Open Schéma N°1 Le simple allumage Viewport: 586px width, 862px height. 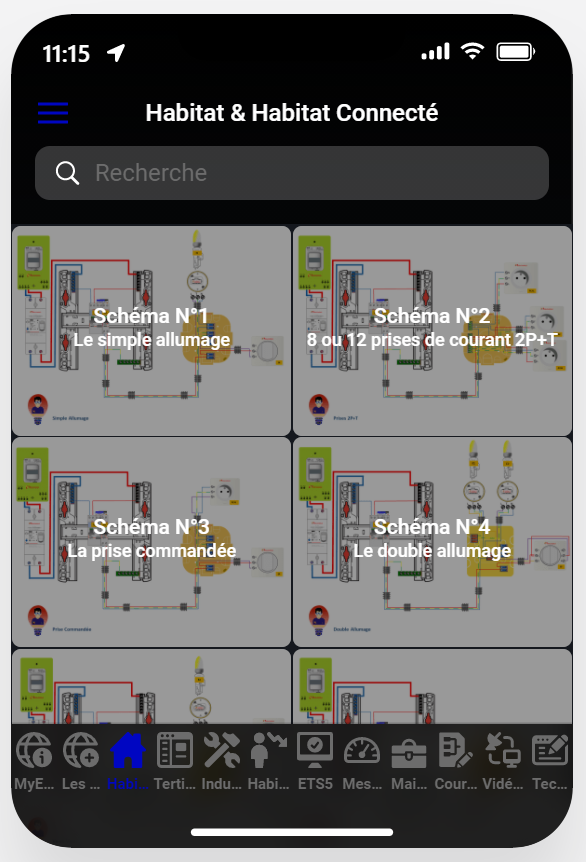click(151, 331)
